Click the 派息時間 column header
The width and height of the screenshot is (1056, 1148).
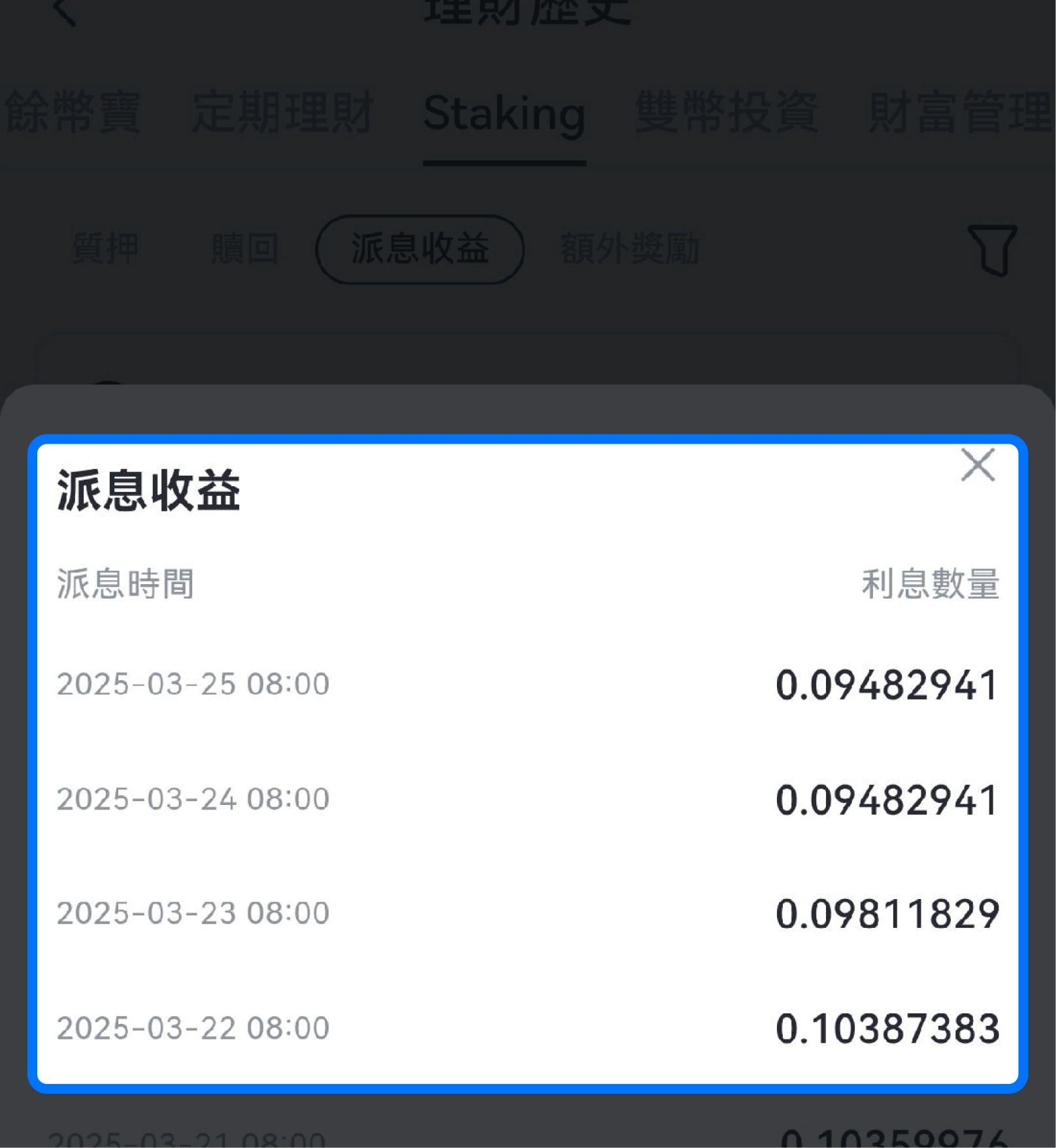pos(125,585)
